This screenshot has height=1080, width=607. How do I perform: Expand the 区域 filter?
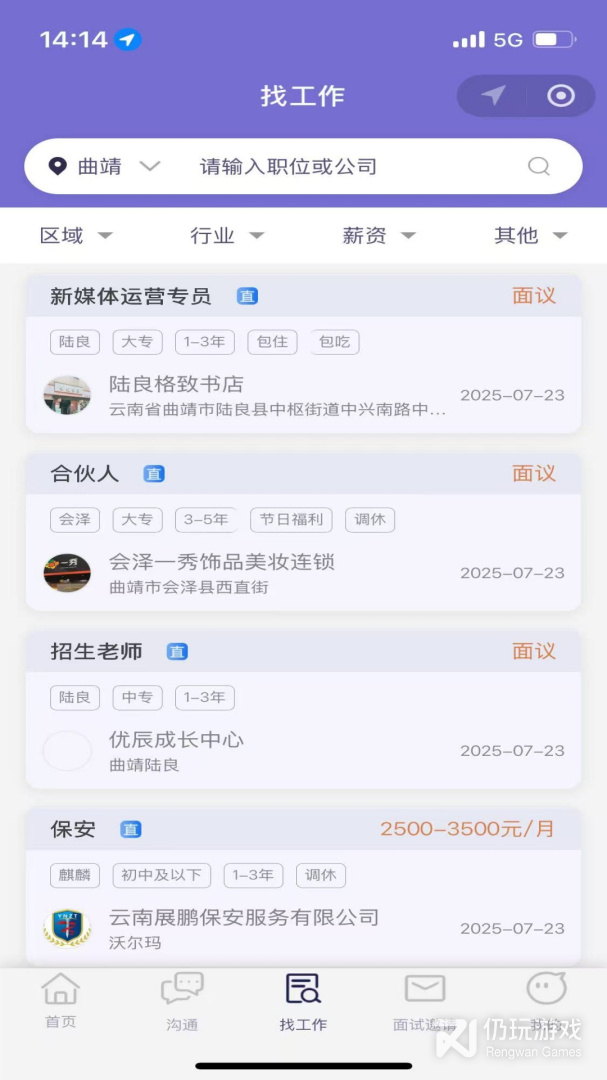pos(76,236)
